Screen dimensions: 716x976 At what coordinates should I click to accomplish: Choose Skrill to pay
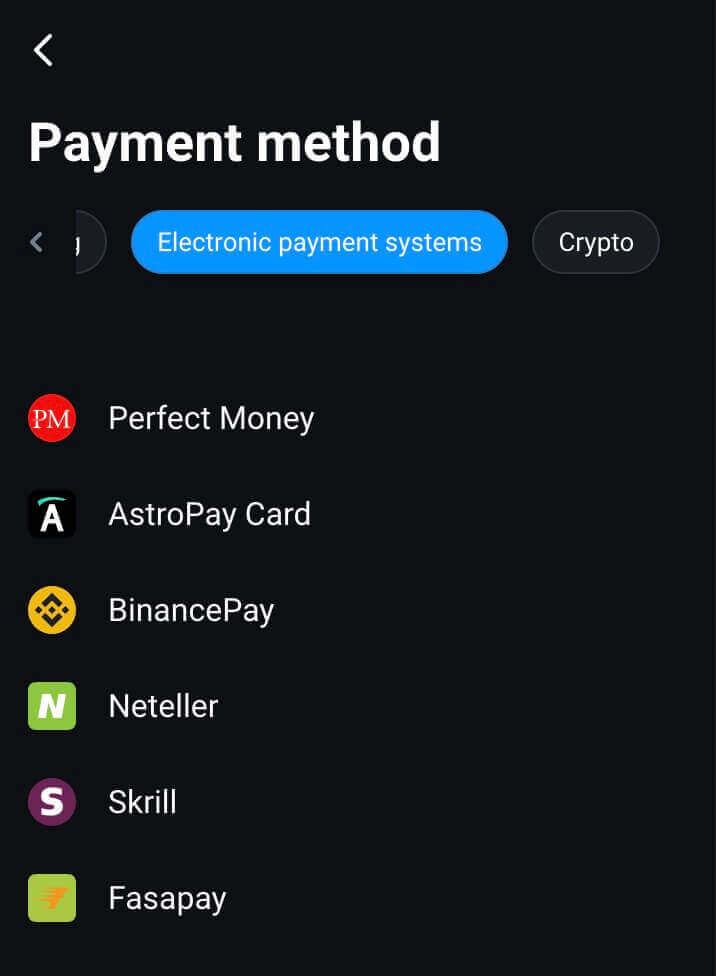pos(142,802)
